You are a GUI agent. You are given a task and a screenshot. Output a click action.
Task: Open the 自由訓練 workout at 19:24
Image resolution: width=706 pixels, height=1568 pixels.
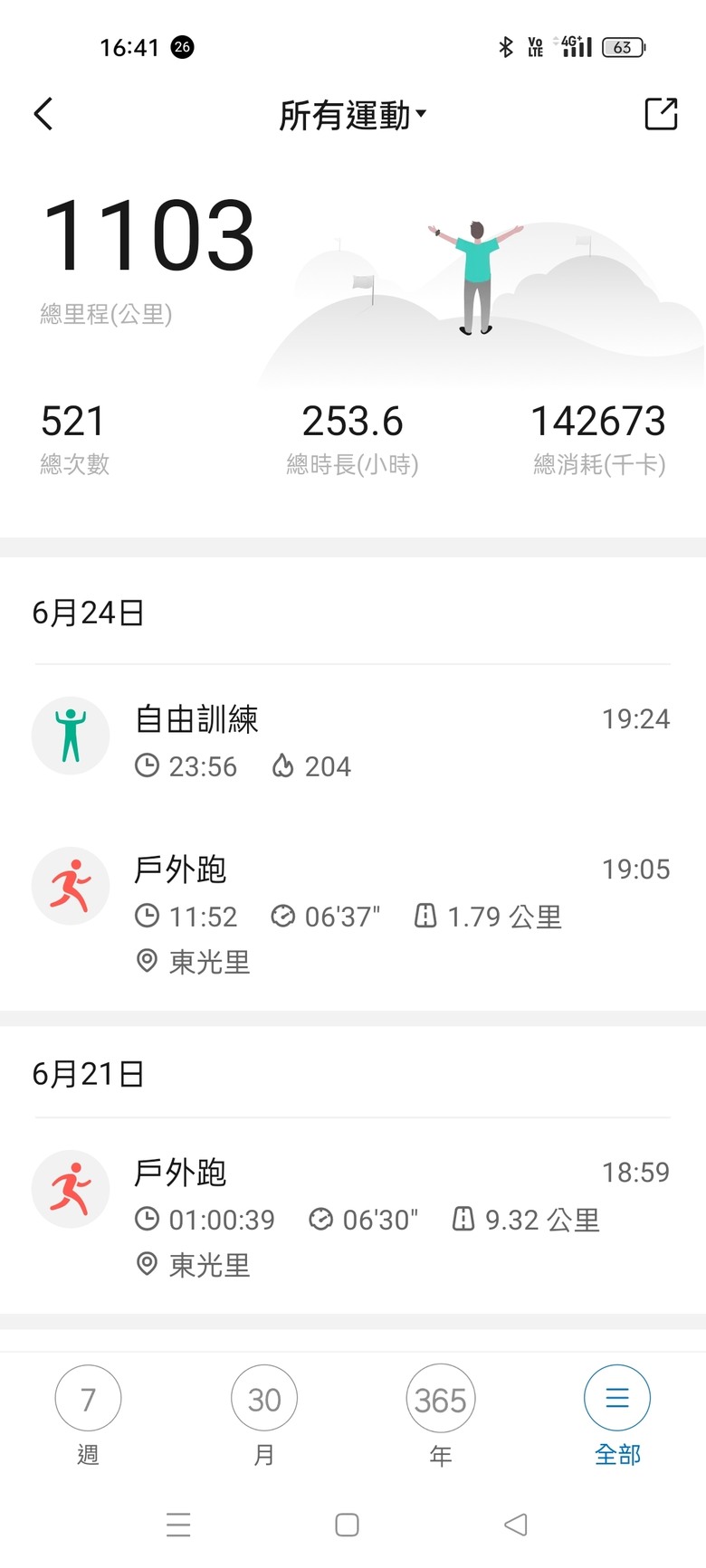pos(352,742)
